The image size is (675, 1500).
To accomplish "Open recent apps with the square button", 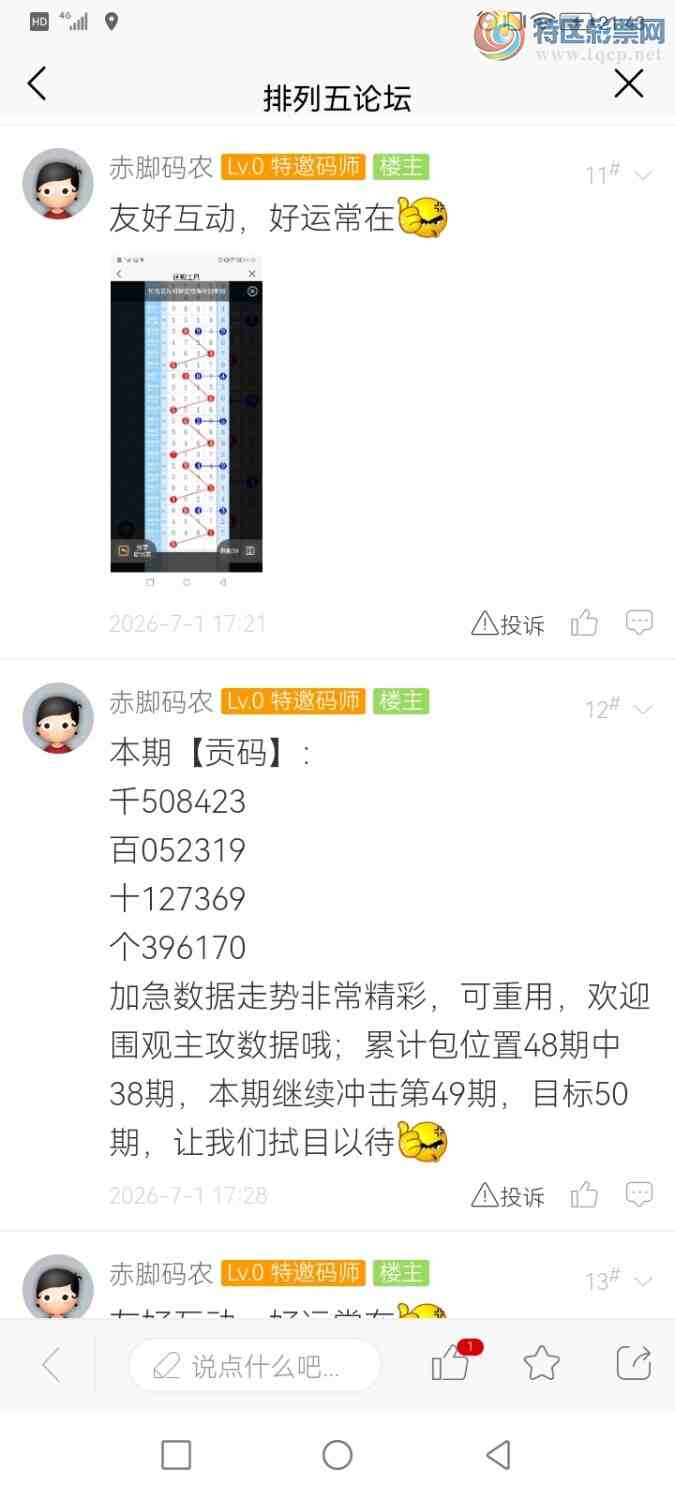I will [176, 1455].
